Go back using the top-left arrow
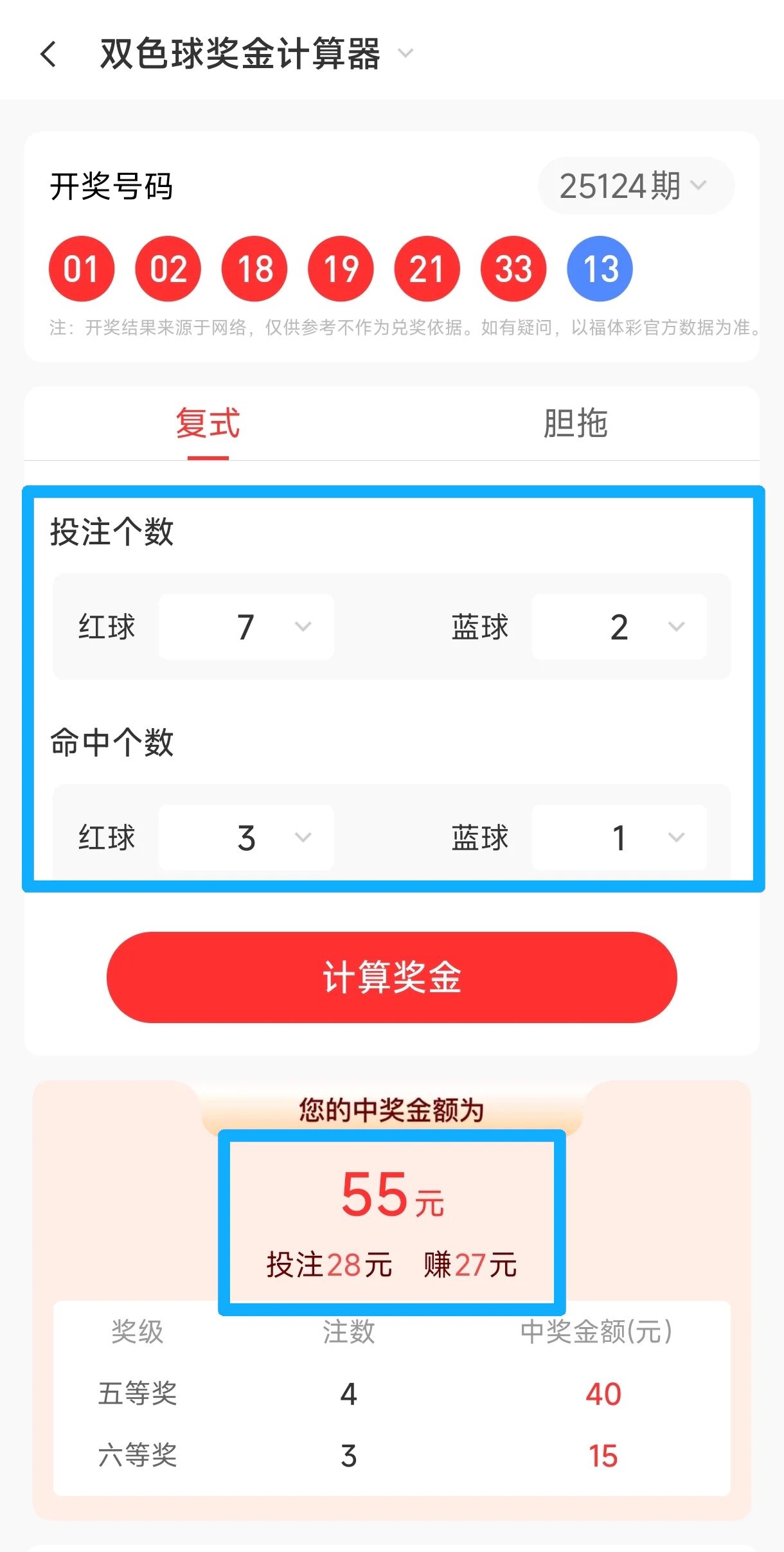The height and width of the screenshot is (1552, 784). point(49,54)
